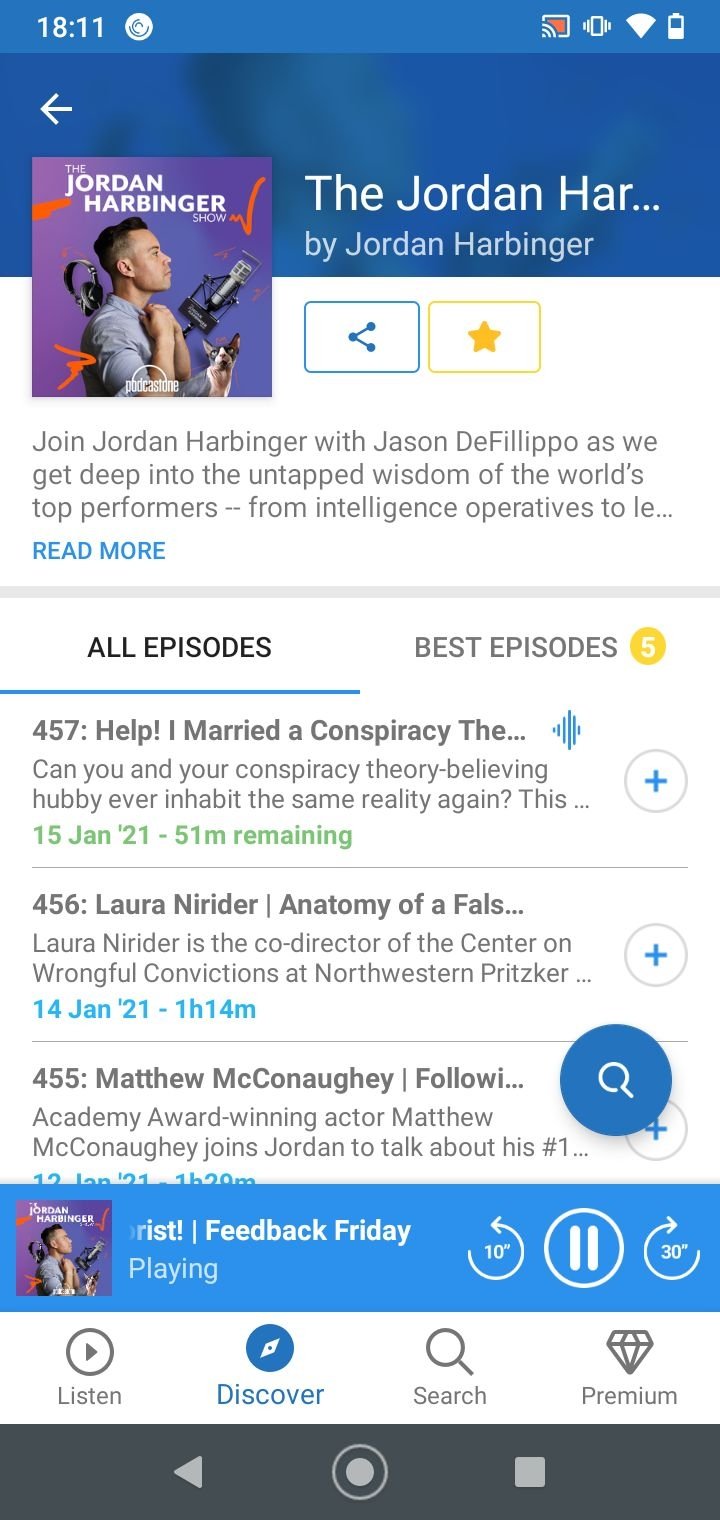Open the Search tab in the bottom navigation
Screen dimensions: 720x1520
tap(449, 1368)
